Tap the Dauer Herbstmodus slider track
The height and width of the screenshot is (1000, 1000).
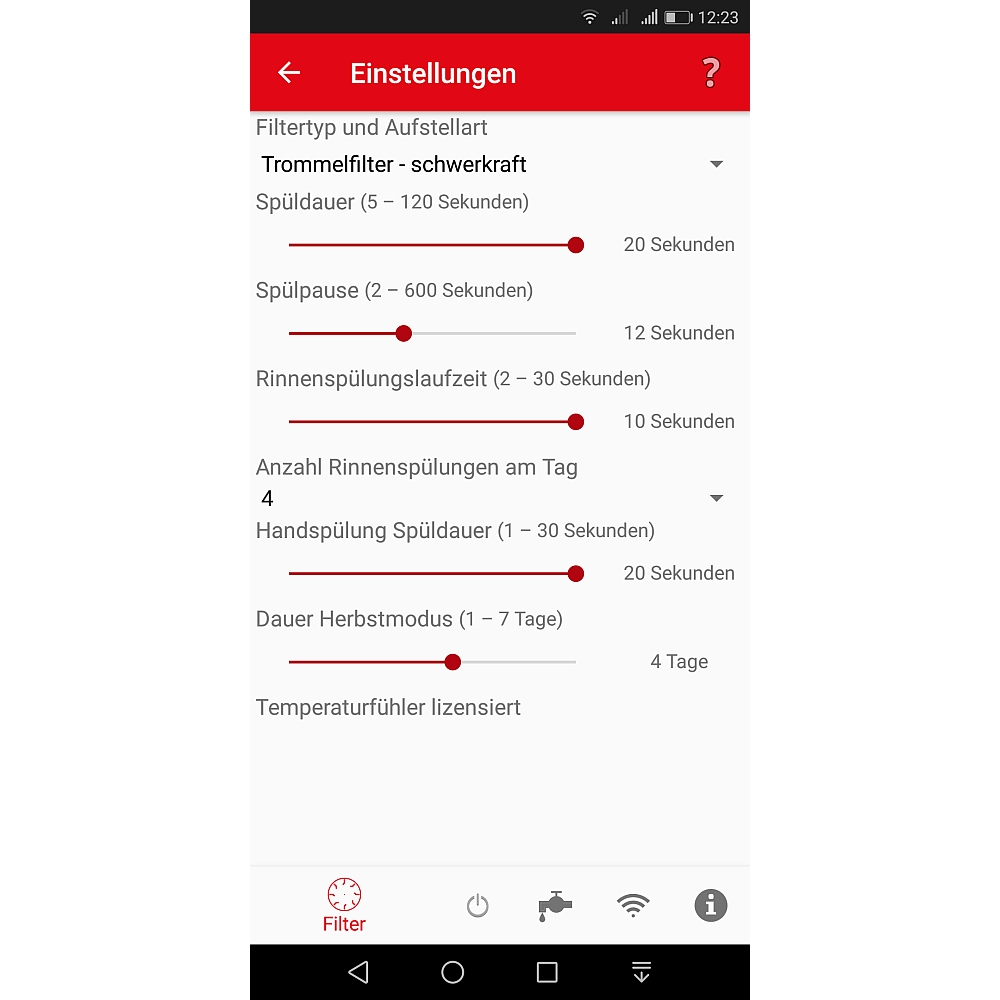click(432, 662)
